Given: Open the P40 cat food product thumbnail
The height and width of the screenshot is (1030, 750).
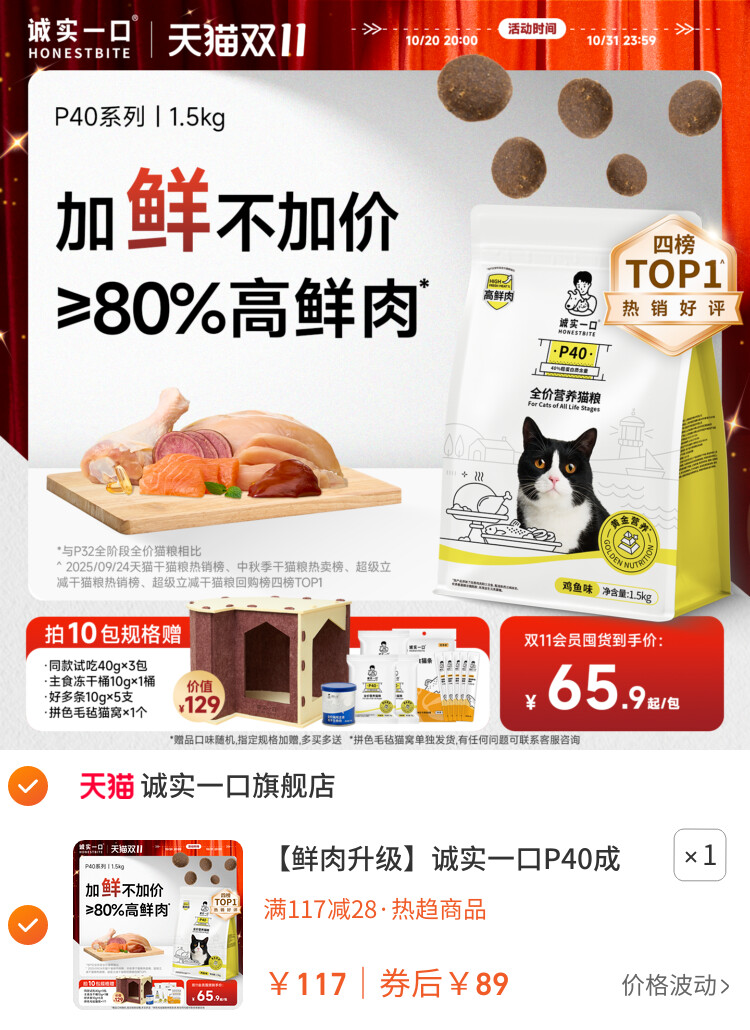Looking at the screenshot, I should coord(158,925).
